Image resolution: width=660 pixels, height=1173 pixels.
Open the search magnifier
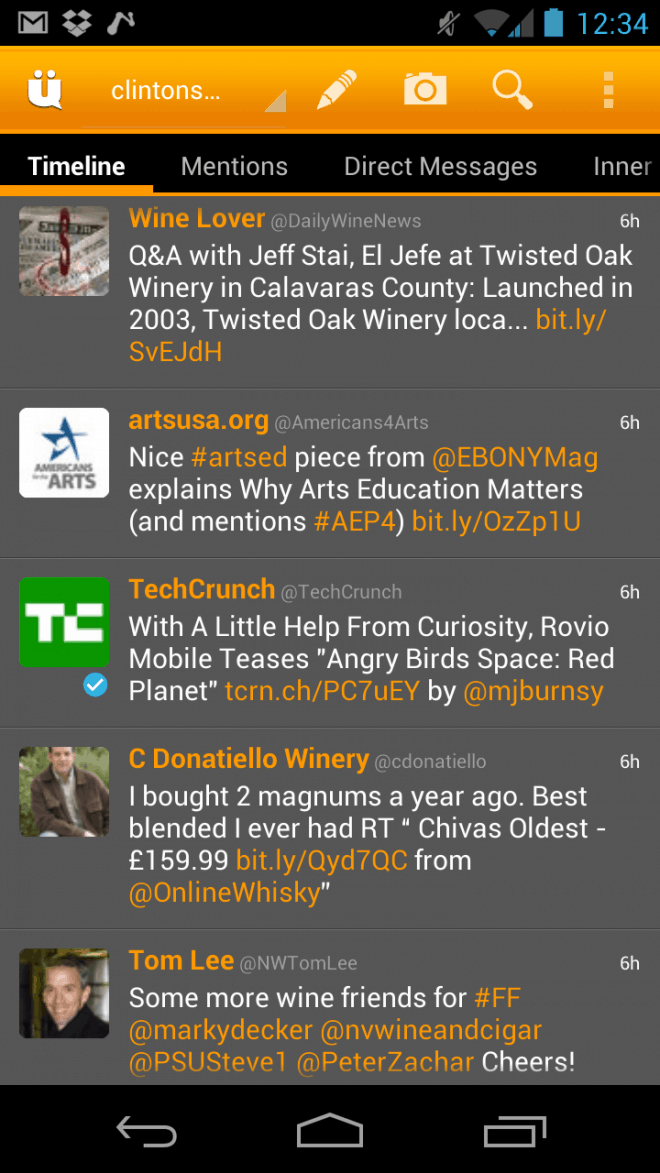[x=512, y=91]
